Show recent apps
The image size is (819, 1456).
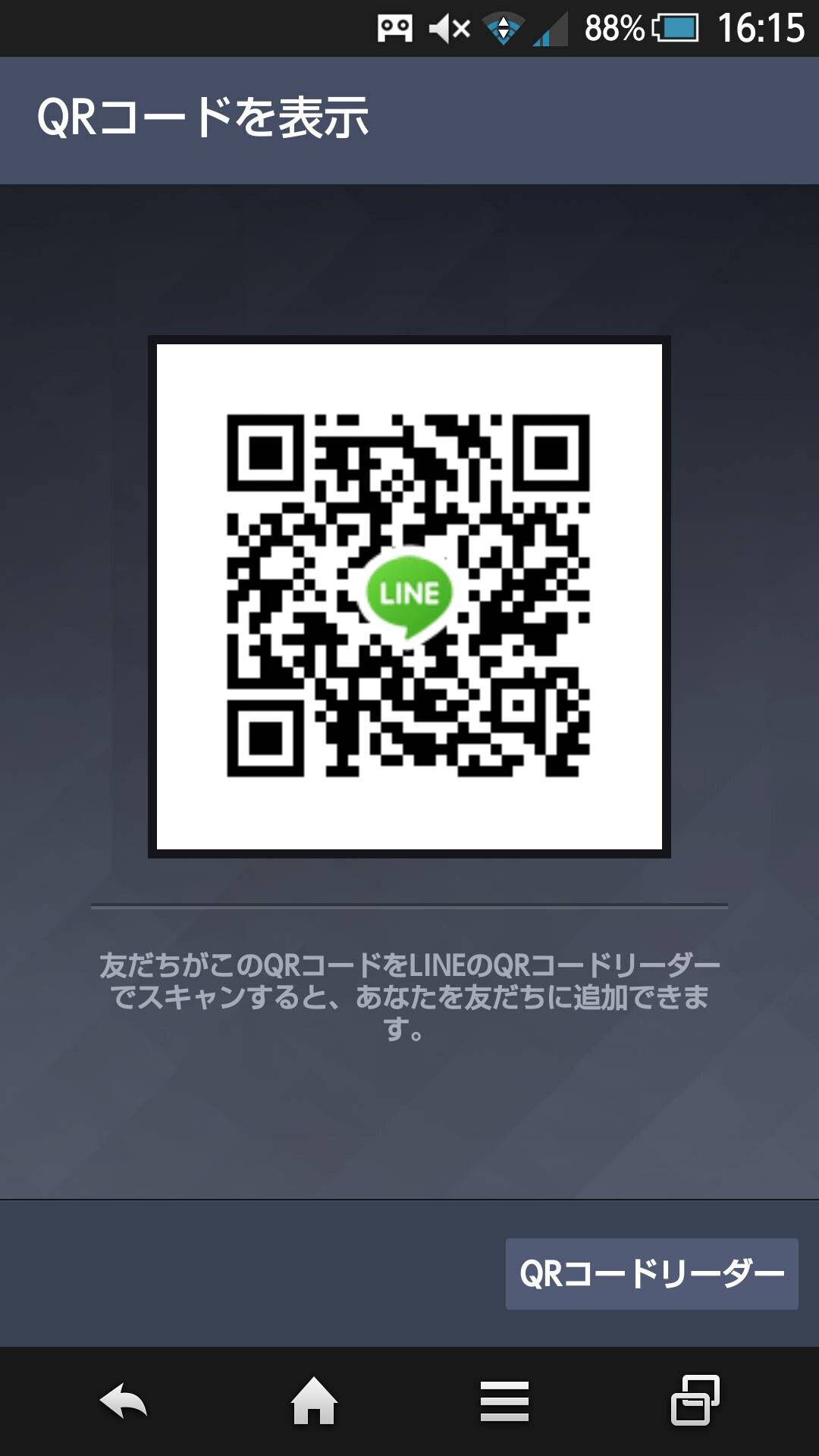[695, 1400]
